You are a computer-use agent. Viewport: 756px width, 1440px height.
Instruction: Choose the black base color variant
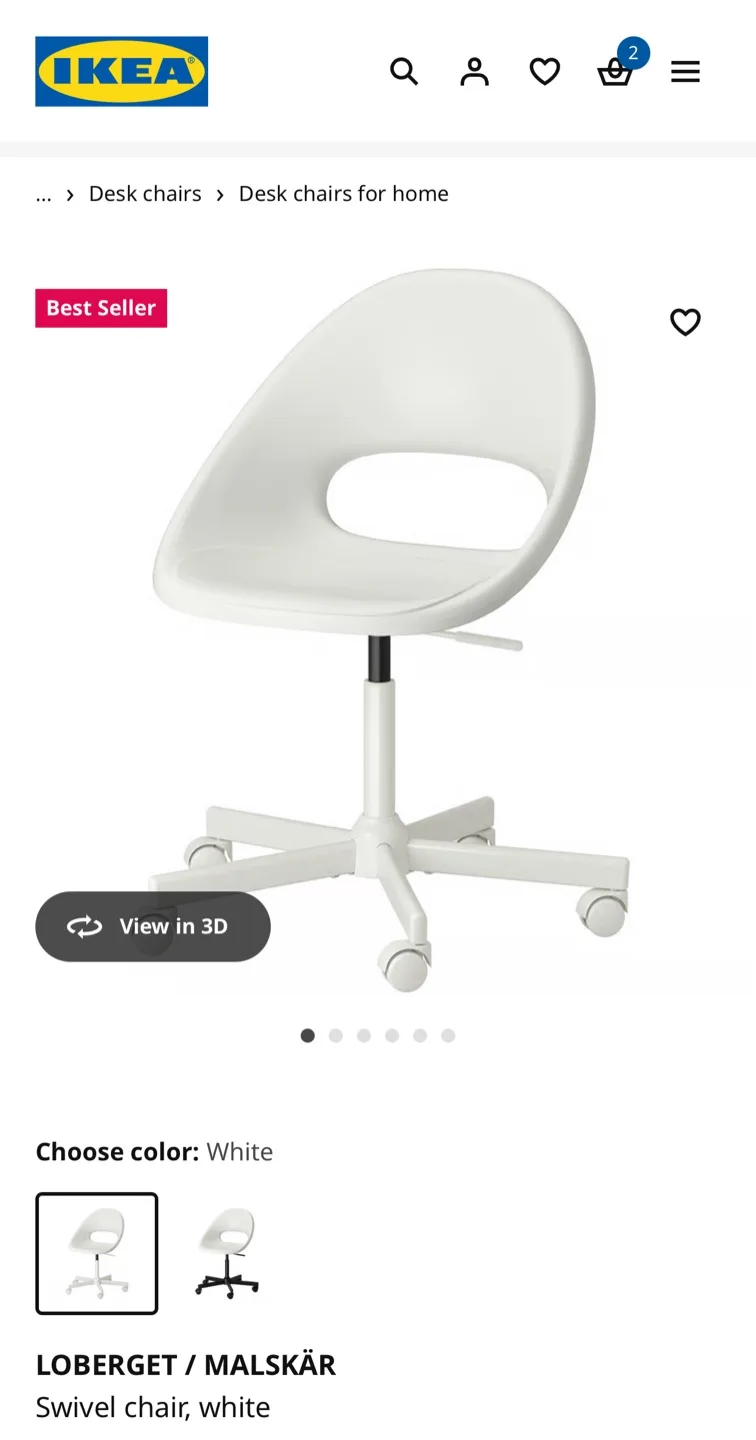(227, 1253)
